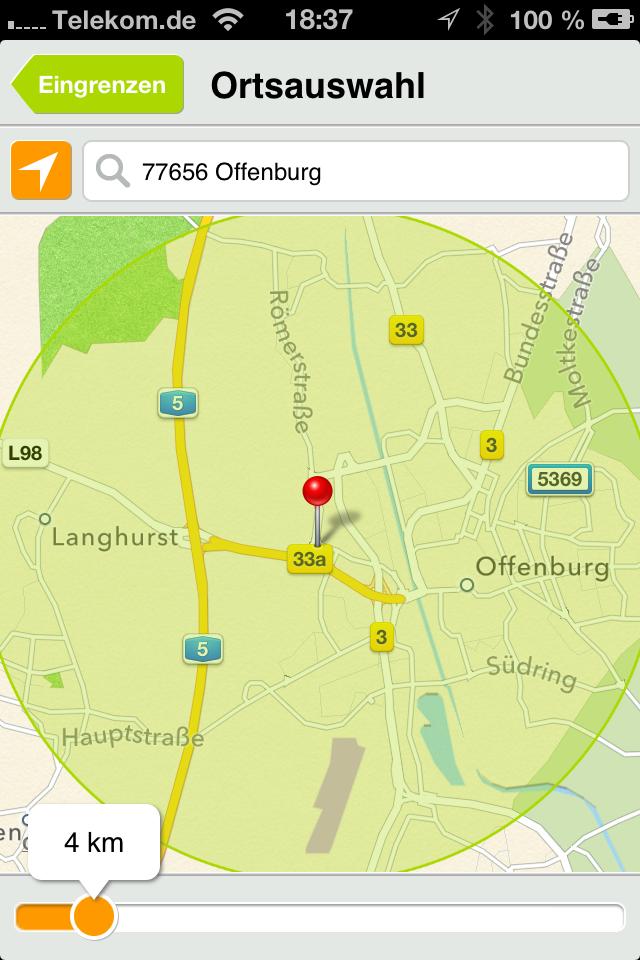Go back via the Eingrenzen button
Viewport: 640px width, 960px height.
click(x=98, y=85)
